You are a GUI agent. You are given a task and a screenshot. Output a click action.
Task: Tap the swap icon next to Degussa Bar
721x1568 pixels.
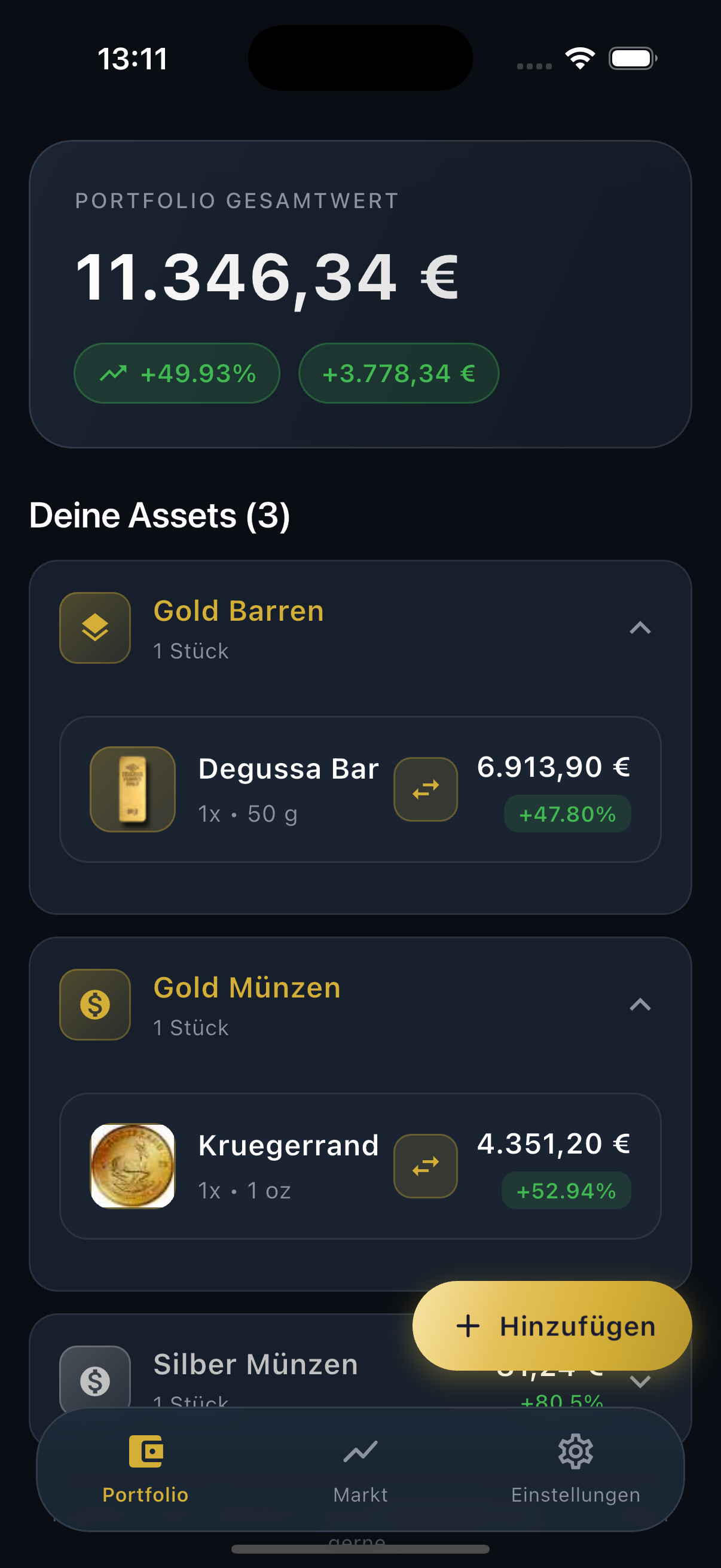click(x=425, y=788)
